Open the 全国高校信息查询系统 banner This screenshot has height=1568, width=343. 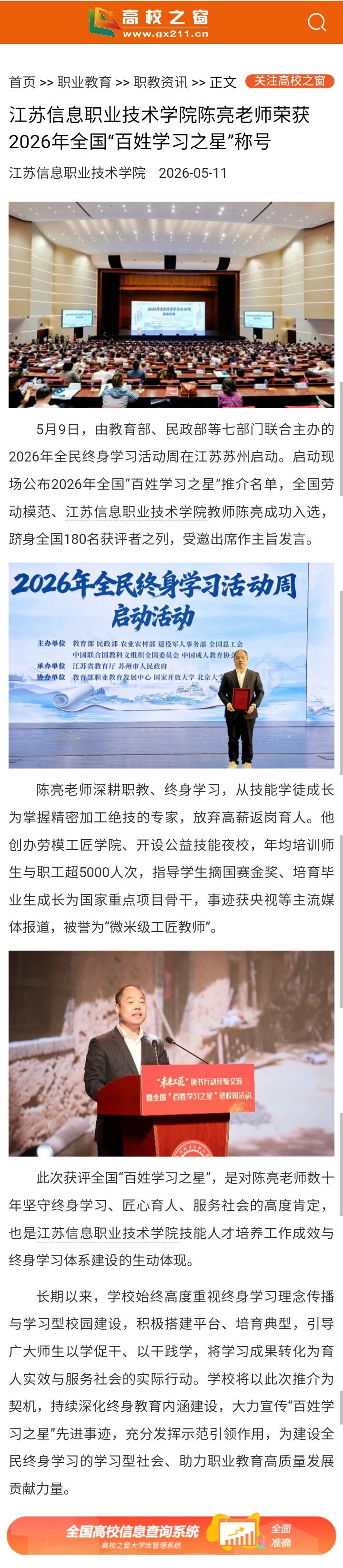pyautogui.click(x=171, y=1535)
